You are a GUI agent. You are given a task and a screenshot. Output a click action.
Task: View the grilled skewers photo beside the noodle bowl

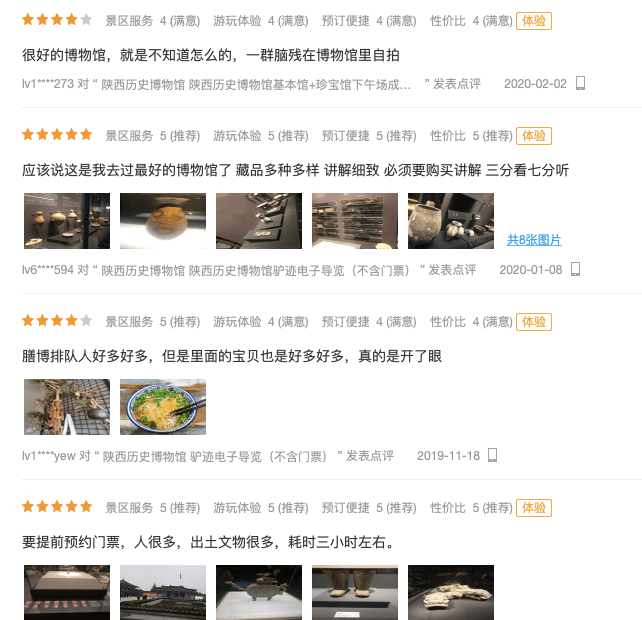tap(67, 407)
